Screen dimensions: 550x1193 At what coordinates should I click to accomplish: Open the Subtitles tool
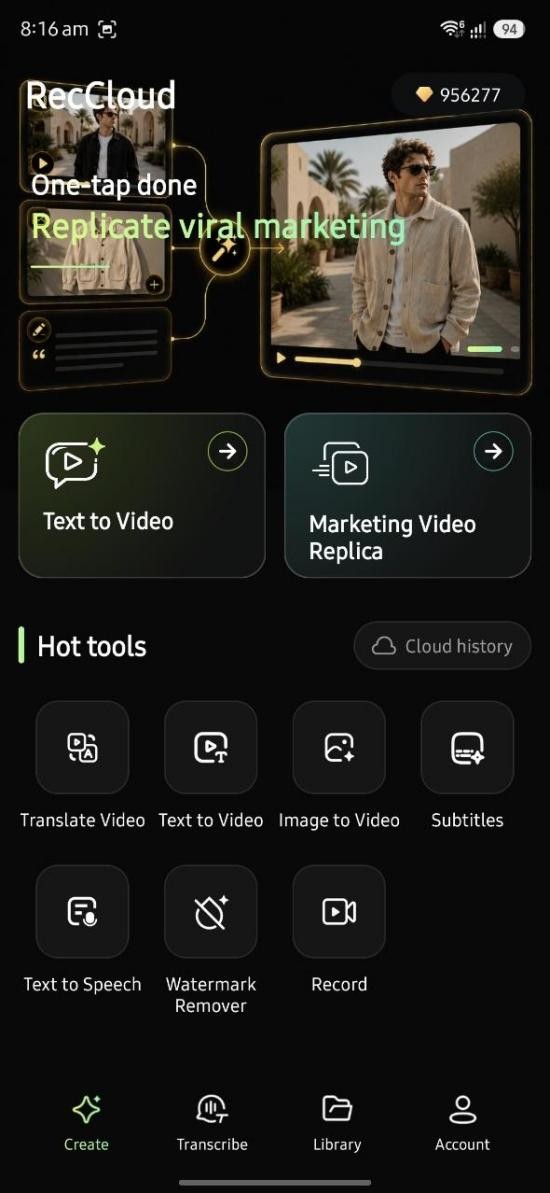pos(467,765)
